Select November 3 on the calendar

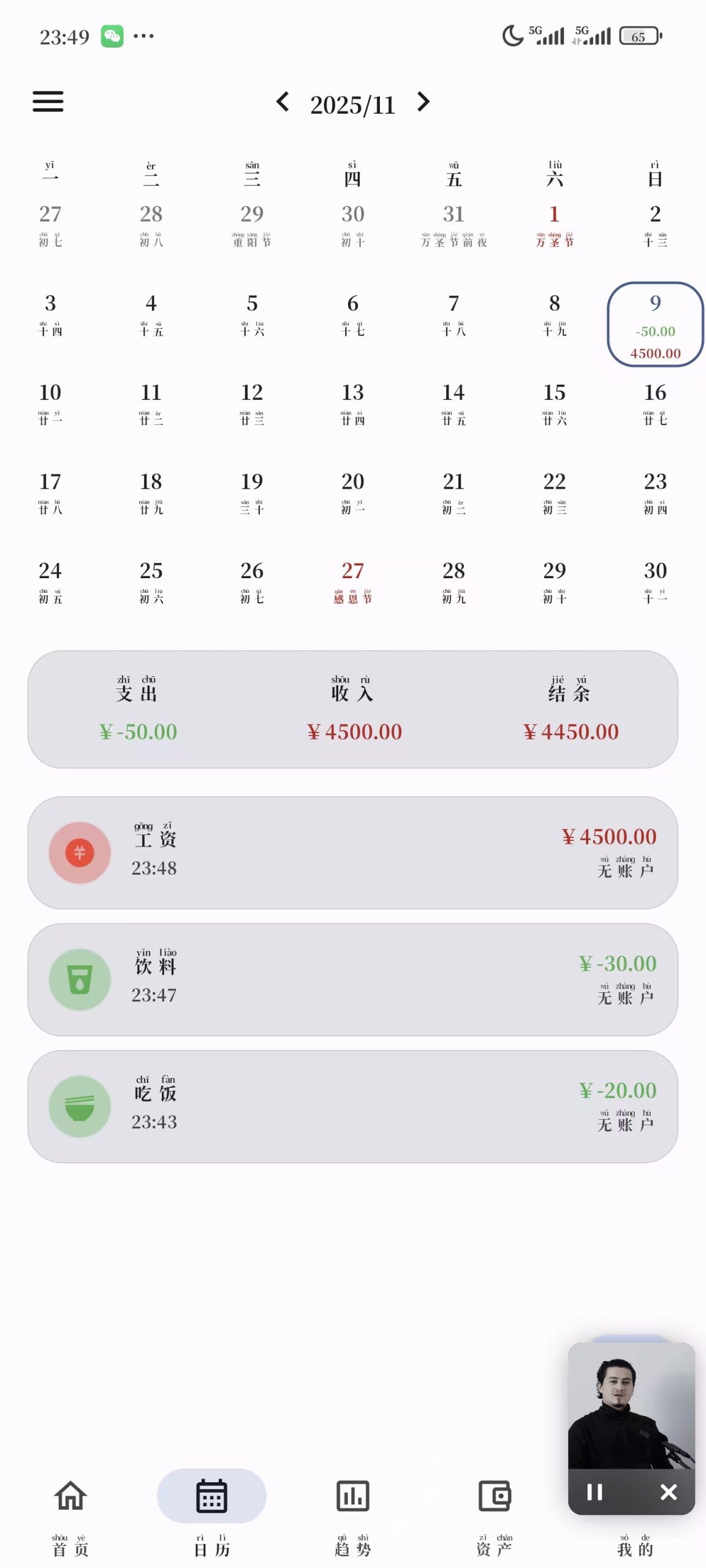50,313
